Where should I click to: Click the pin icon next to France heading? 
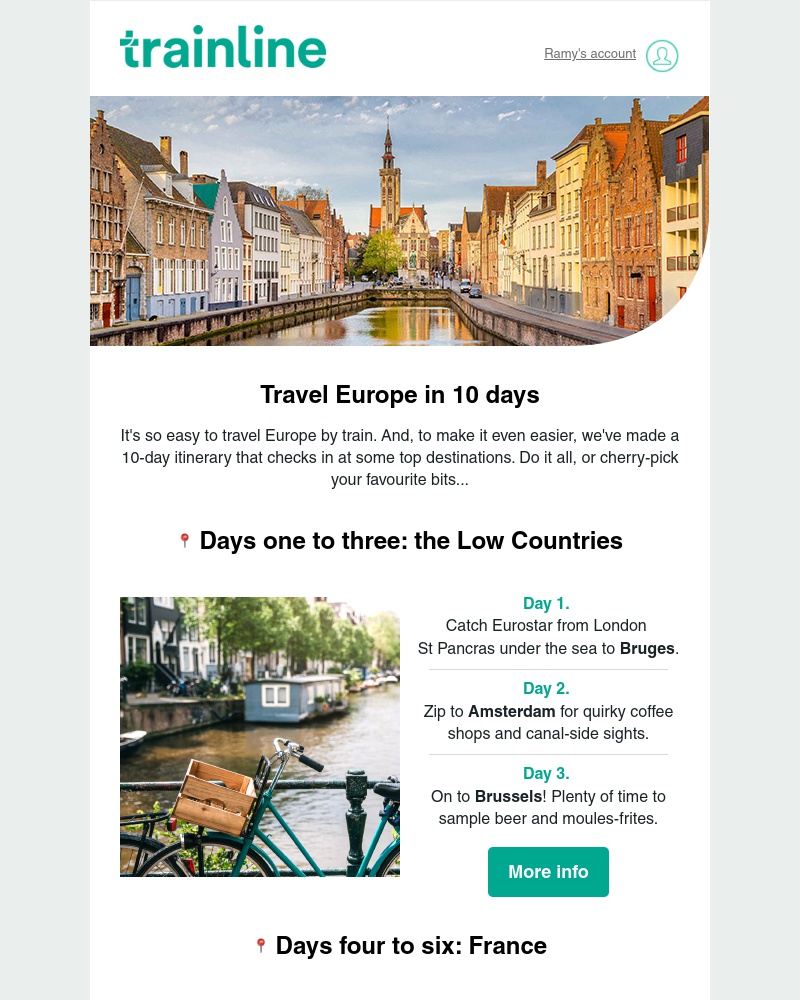tap(261, 945)
